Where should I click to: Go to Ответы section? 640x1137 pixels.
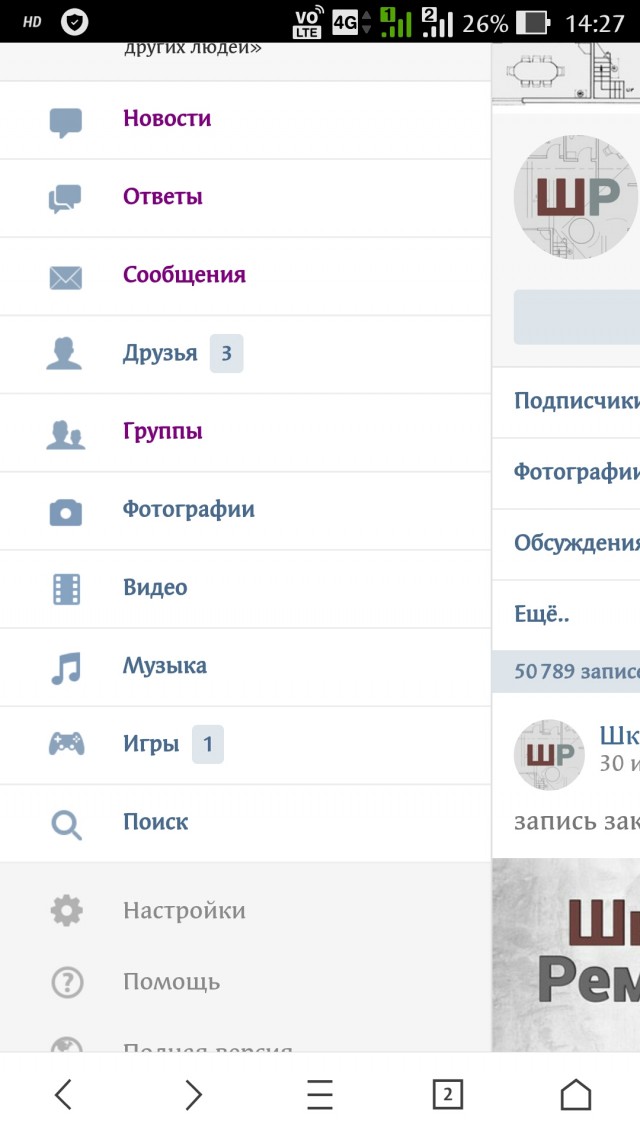(163, 197)
